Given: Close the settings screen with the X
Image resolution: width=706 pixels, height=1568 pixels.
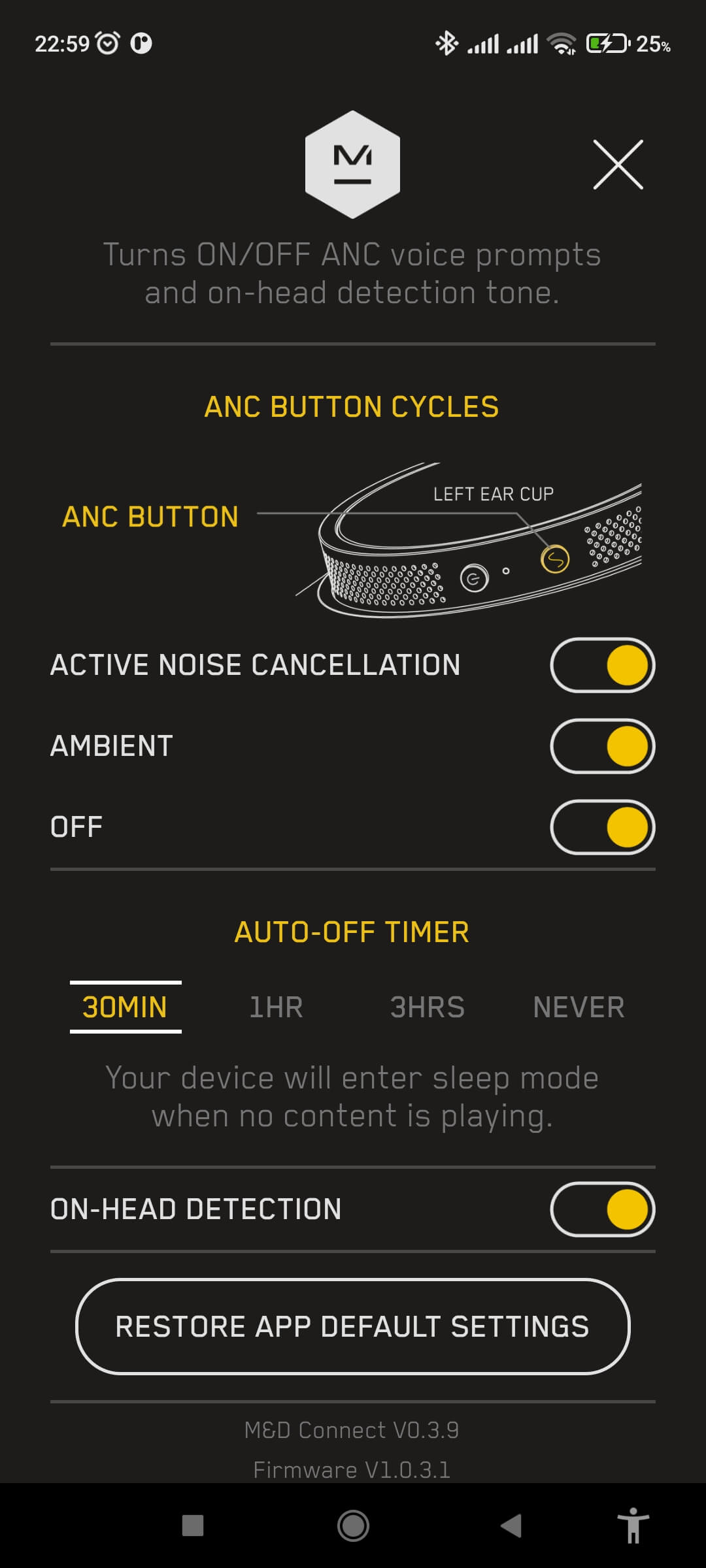Looking at the screenshot, I should point(618,165).
